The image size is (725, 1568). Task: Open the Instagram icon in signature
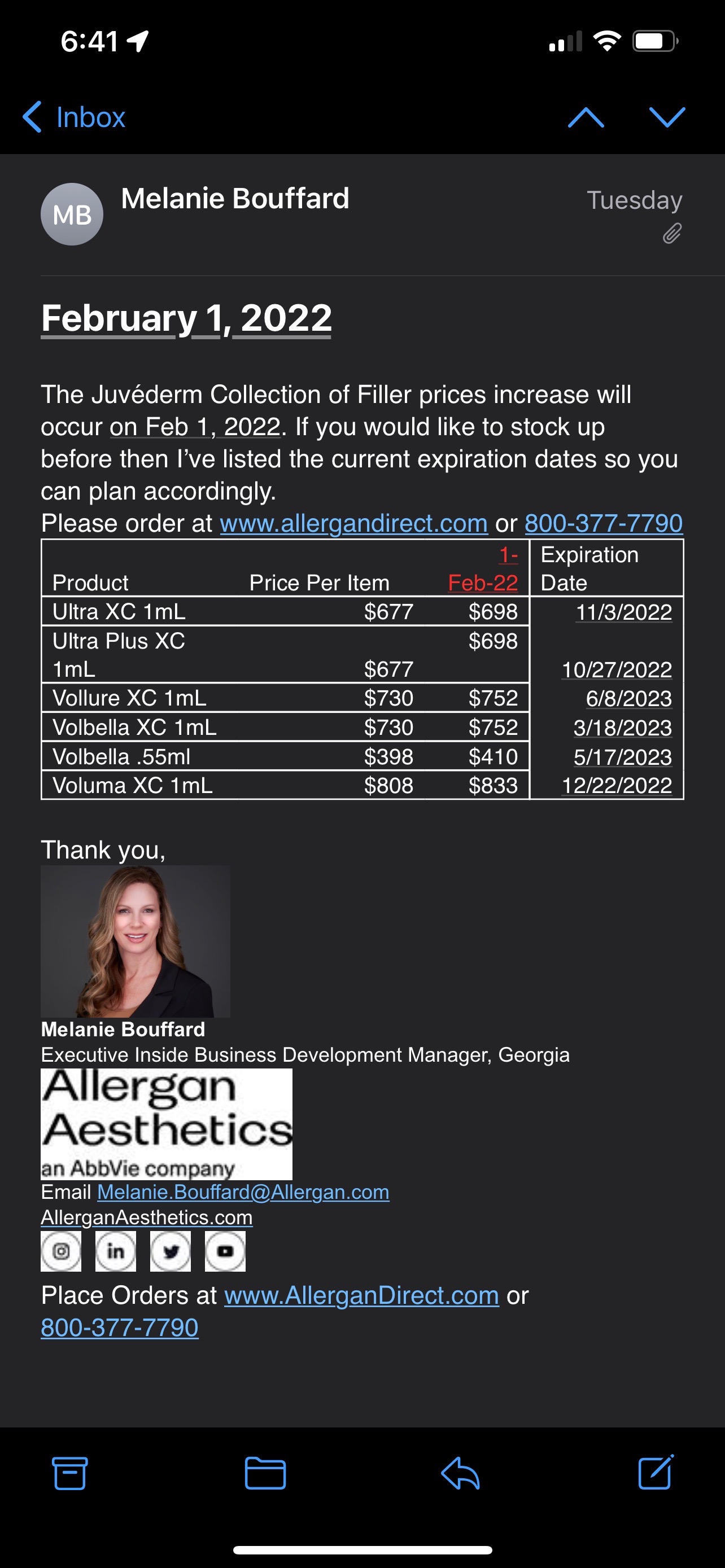[x=61, y=1251]
